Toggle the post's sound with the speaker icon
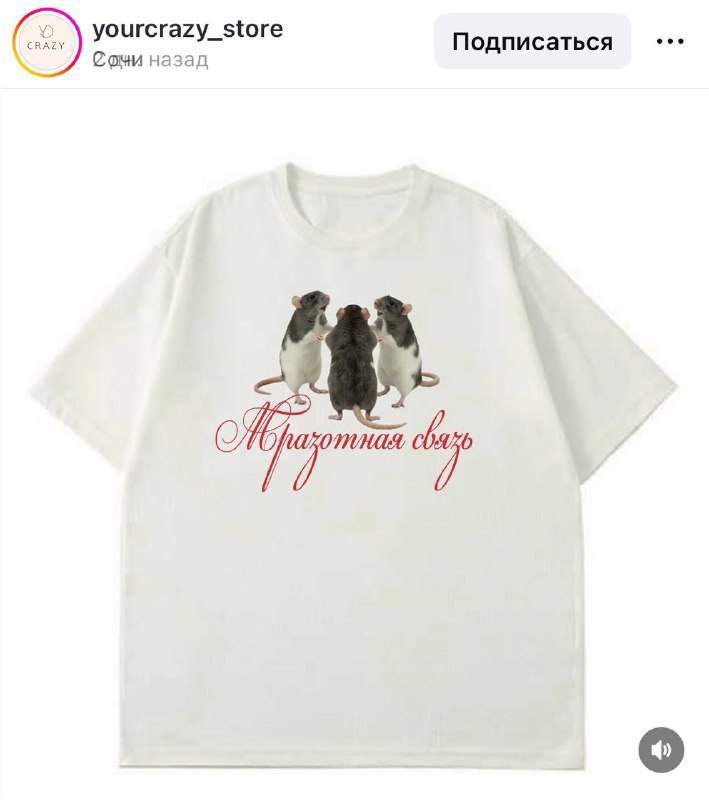Screen dimensions: 709x800 click(x=661, y=749)
